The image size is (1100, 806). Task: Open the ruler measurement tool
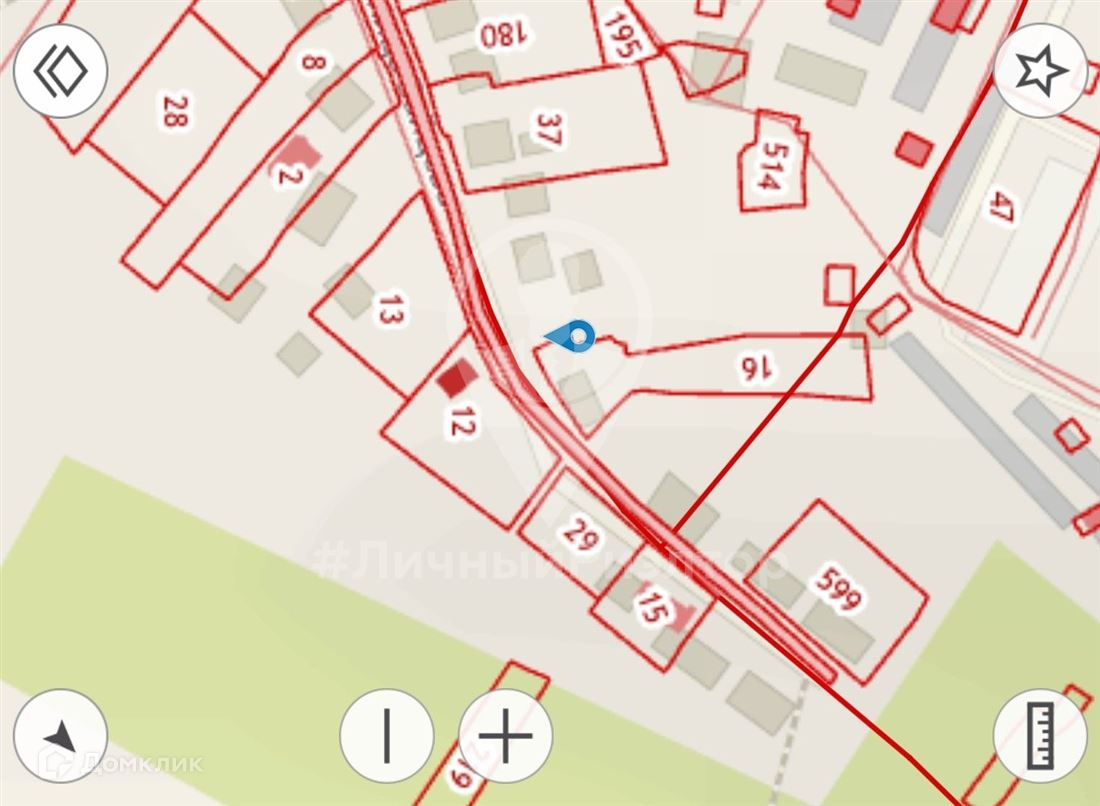(1041, 736)
